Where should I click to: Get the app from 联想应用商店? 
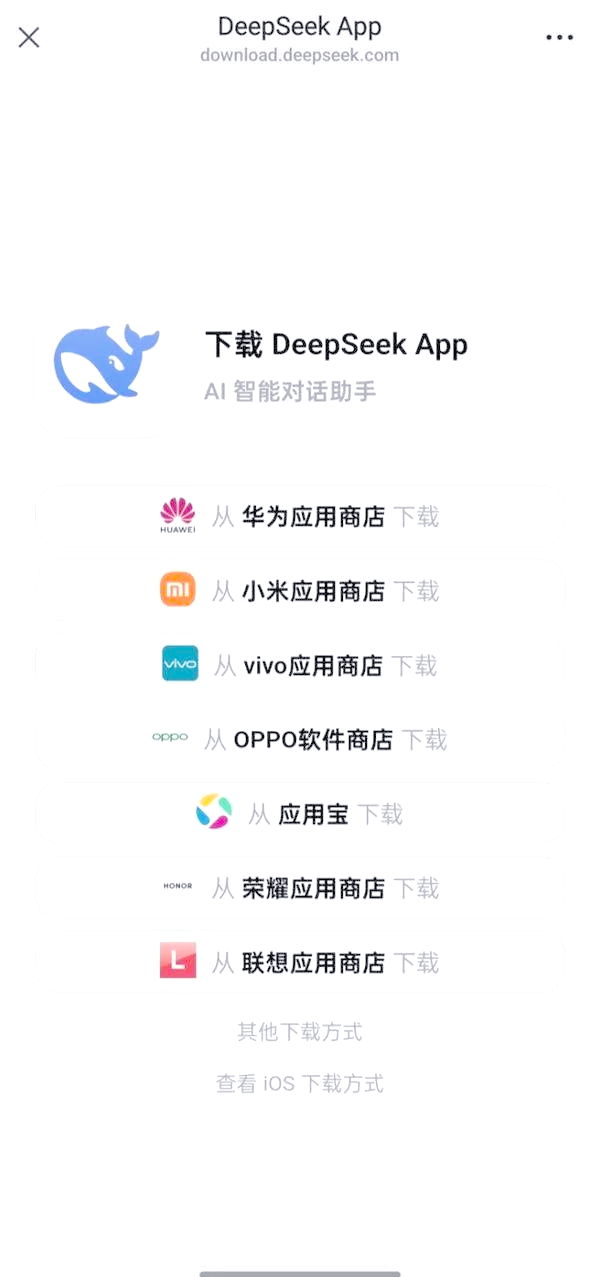point(300,962)
